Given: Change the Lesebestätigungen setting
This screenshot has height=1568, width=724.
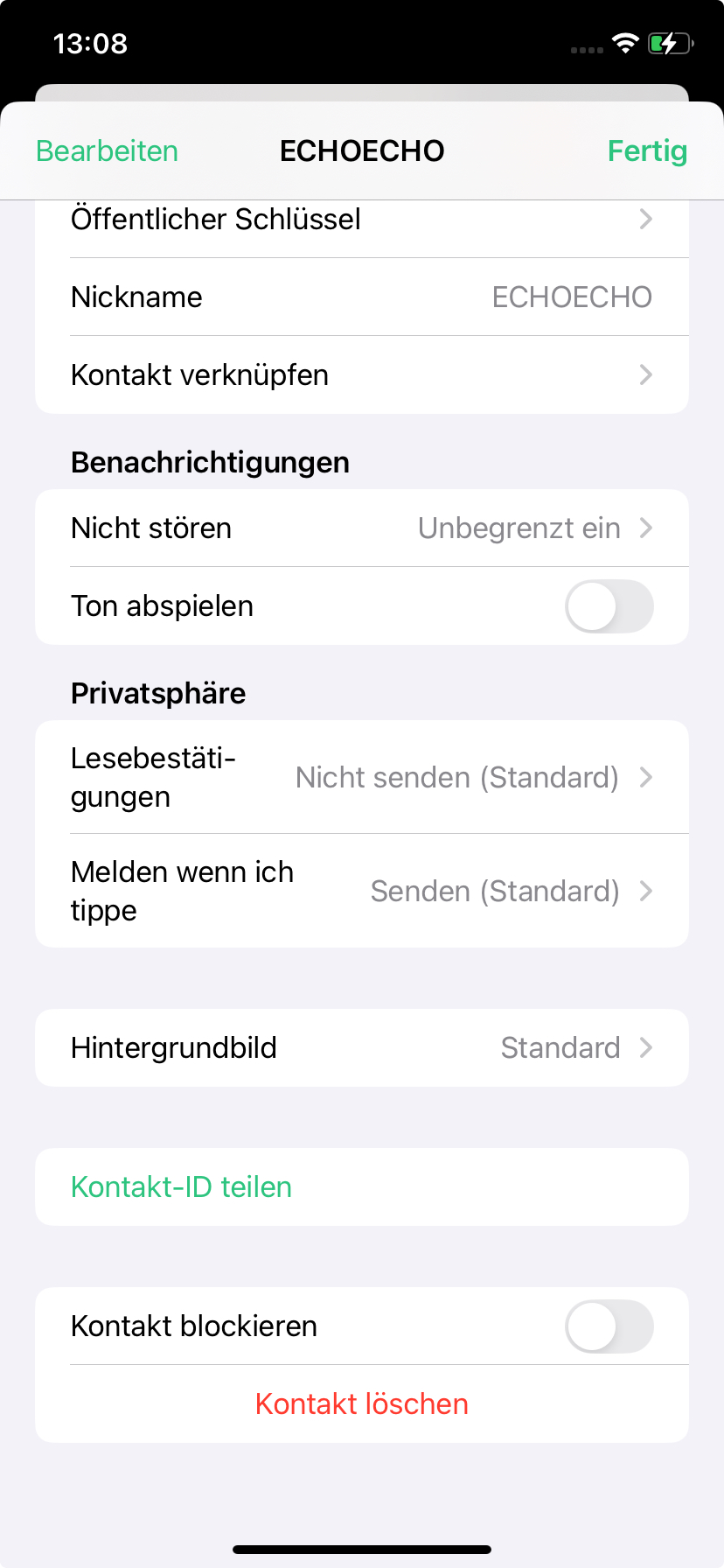Looking at the screenshot, I should tap(362, 777).
